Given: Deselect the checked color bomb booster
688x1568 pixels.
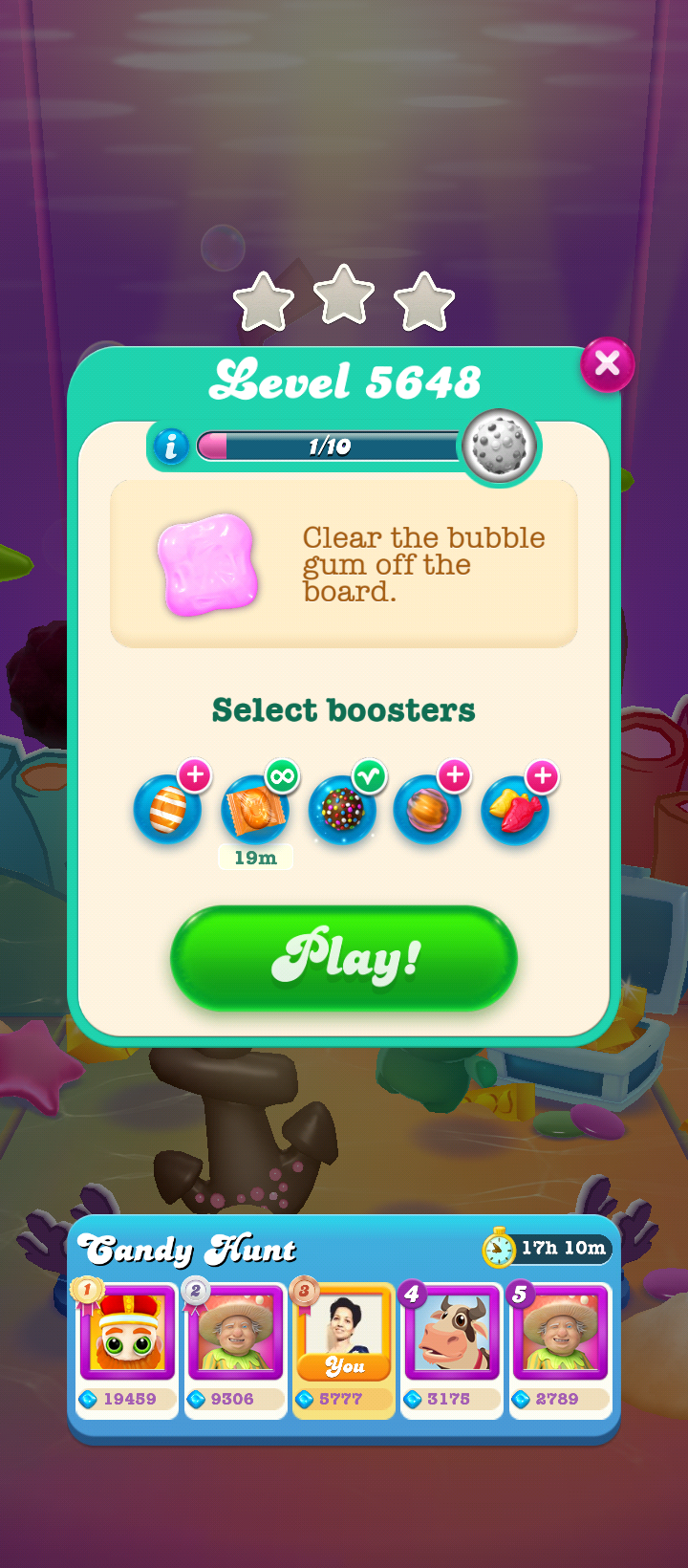Looking at the screenshot, I should [343, 809].
